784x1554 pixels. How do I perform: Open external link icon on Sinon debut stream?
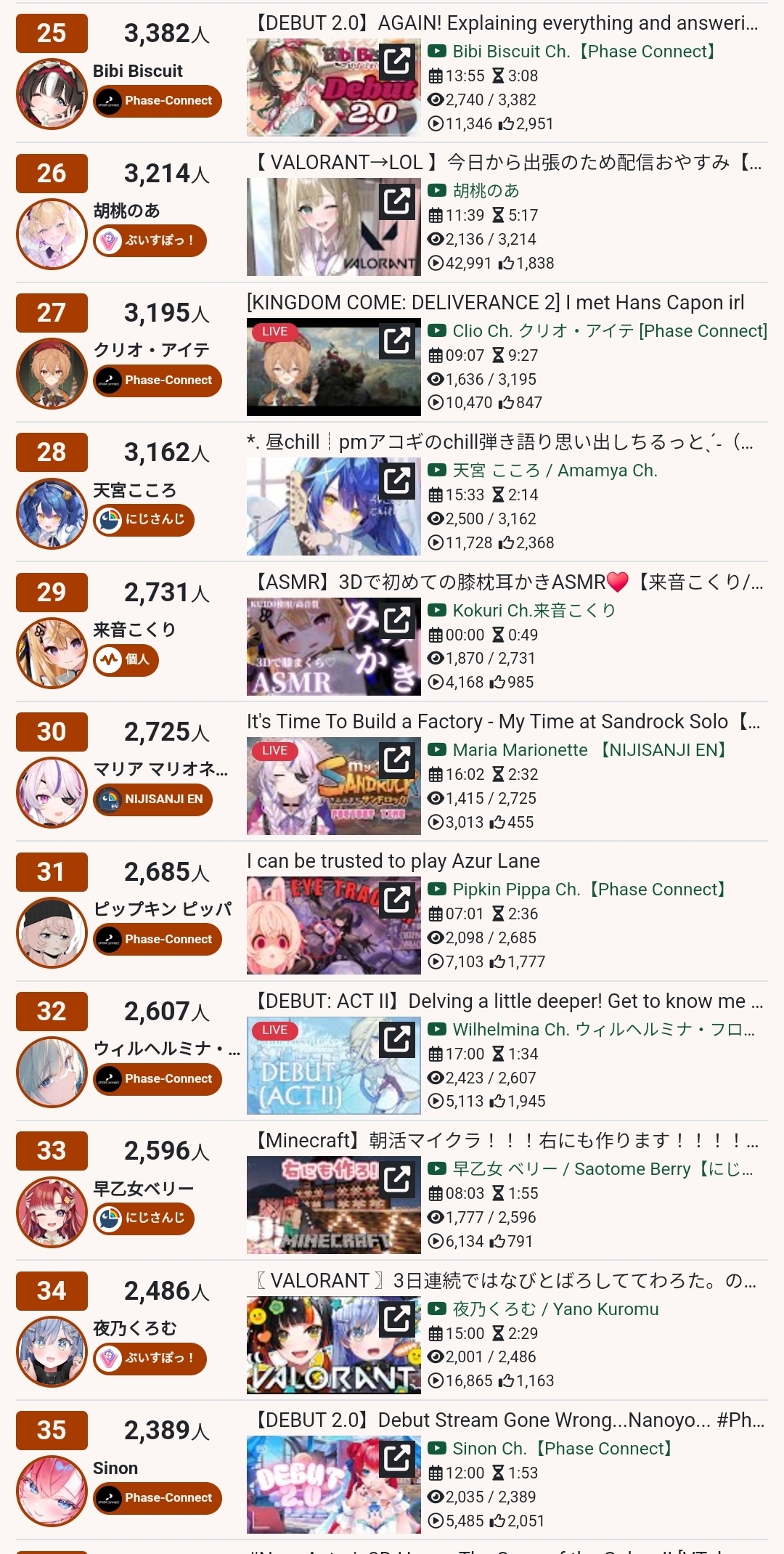tap(397, 1457)
